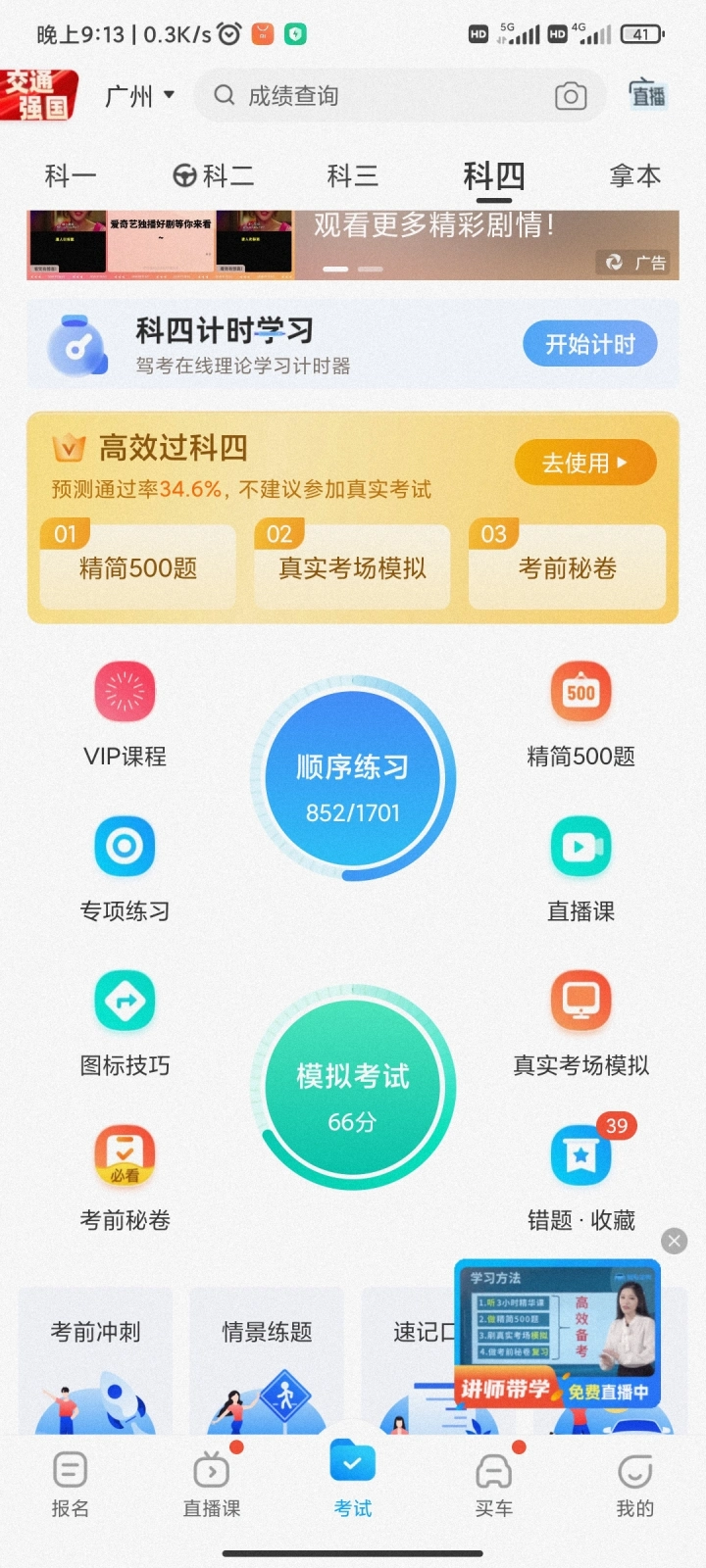Switch to the 科一 tab
706x1568 pixels.
(x=71, y=176)
